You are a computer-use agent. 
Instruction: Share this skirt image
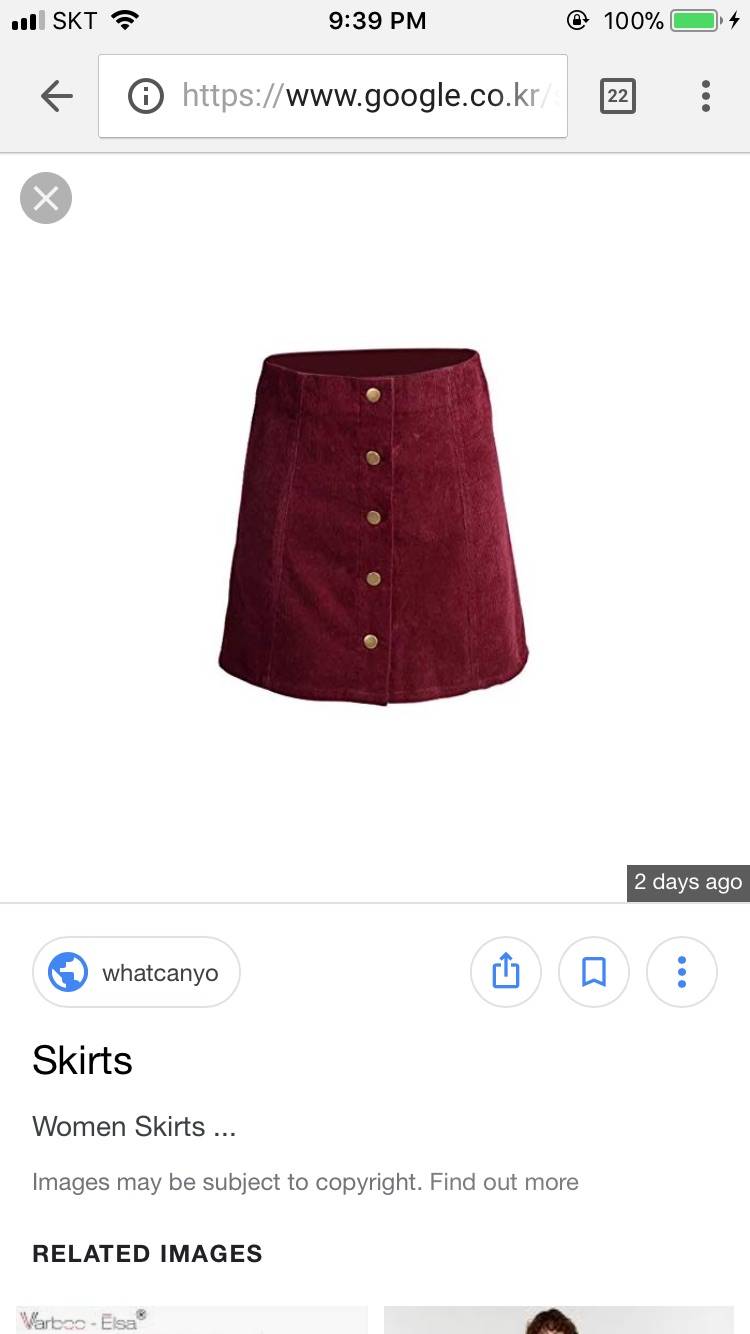(506, 972)
